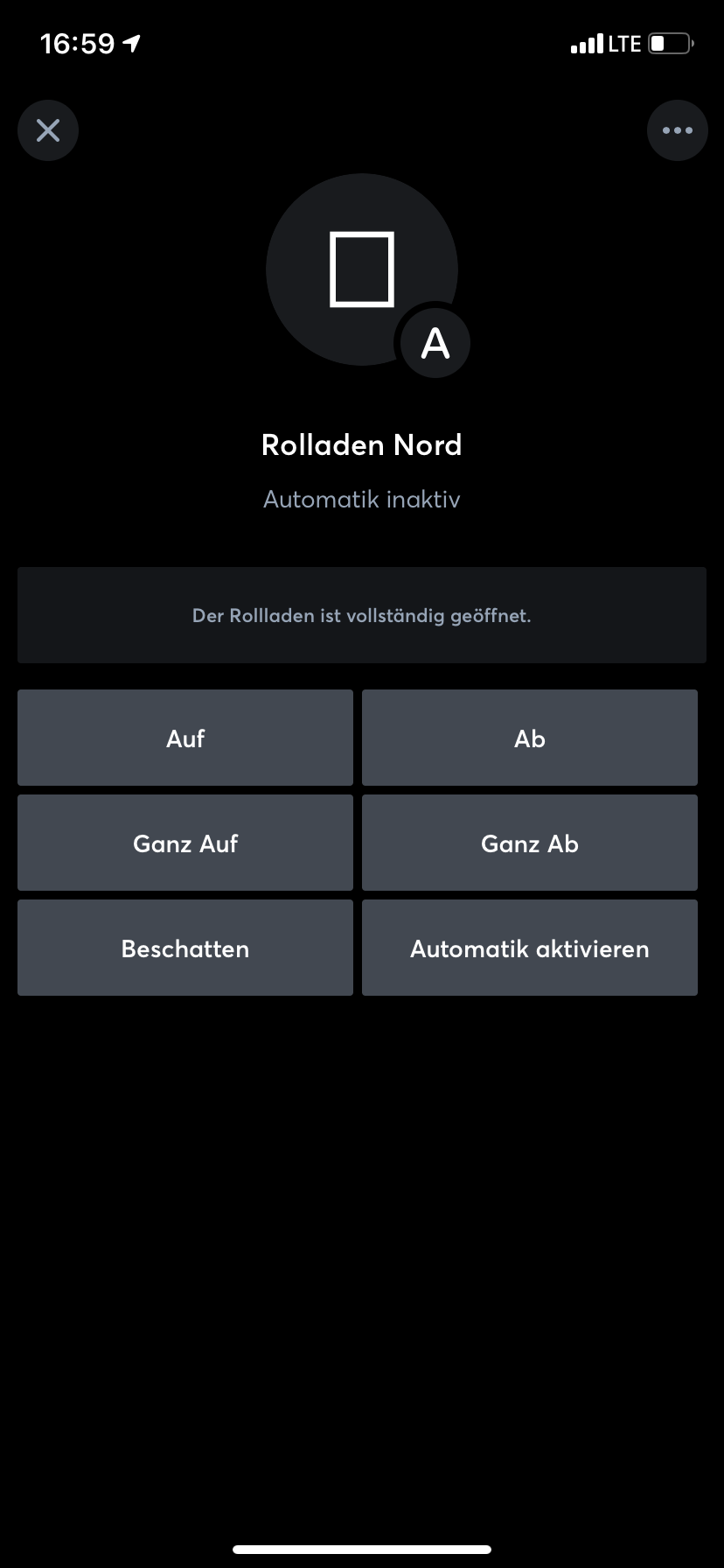Activate Beschatten shading mode
Screen dimensions: 724x1568
185,948
